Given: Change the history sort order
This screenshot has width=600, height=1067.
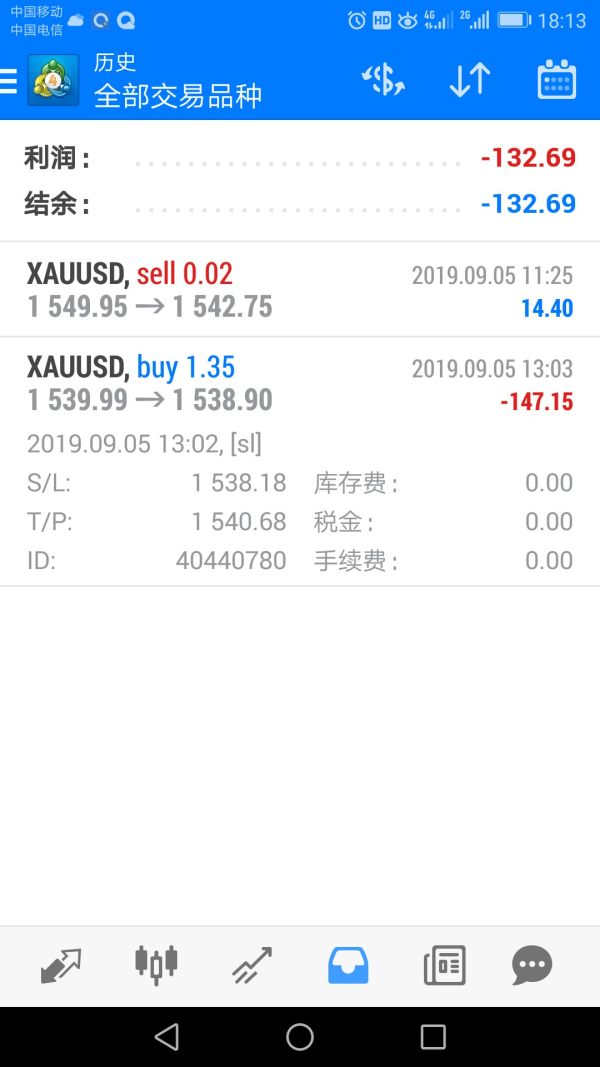Looking at the screenshot, I should point(469,80).
